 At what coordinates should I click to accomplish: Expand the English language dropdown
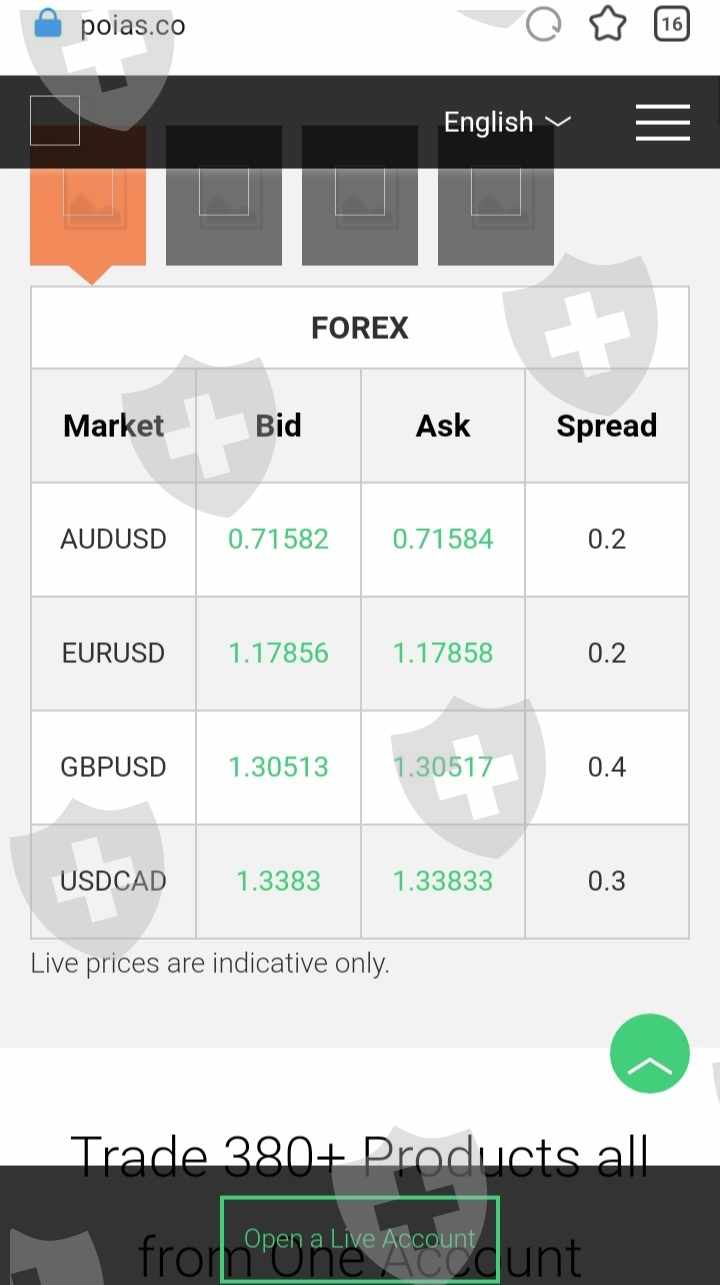[507, 123]
